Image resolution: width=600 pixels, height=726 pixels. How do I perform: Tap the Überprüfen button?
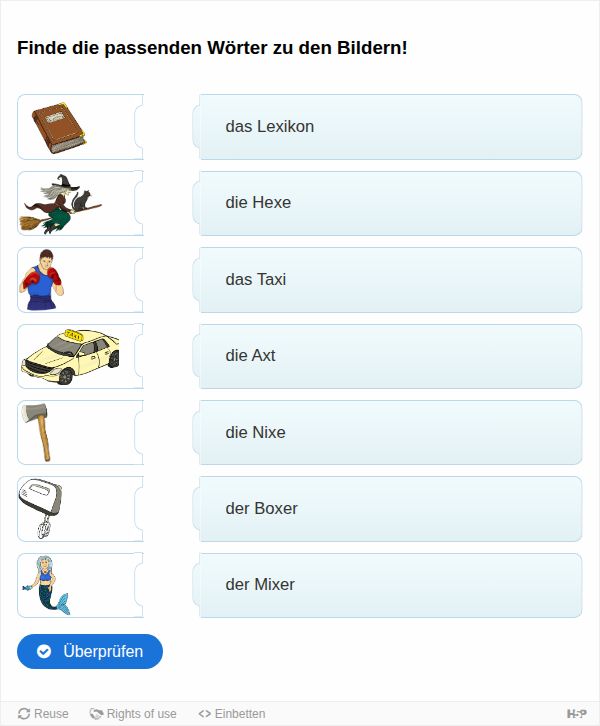point(90,651)
